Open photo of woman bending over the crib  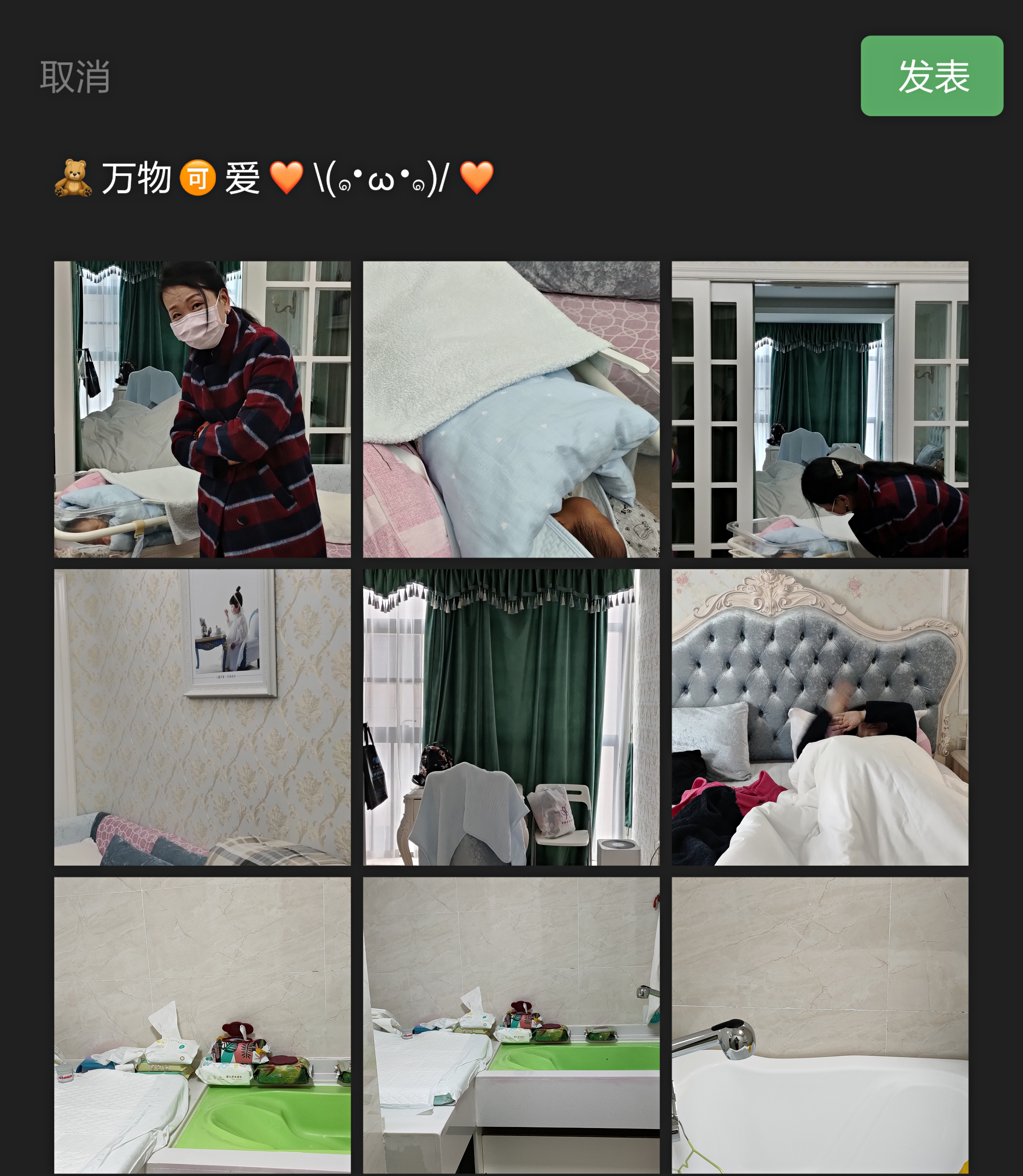click(820, 409)
